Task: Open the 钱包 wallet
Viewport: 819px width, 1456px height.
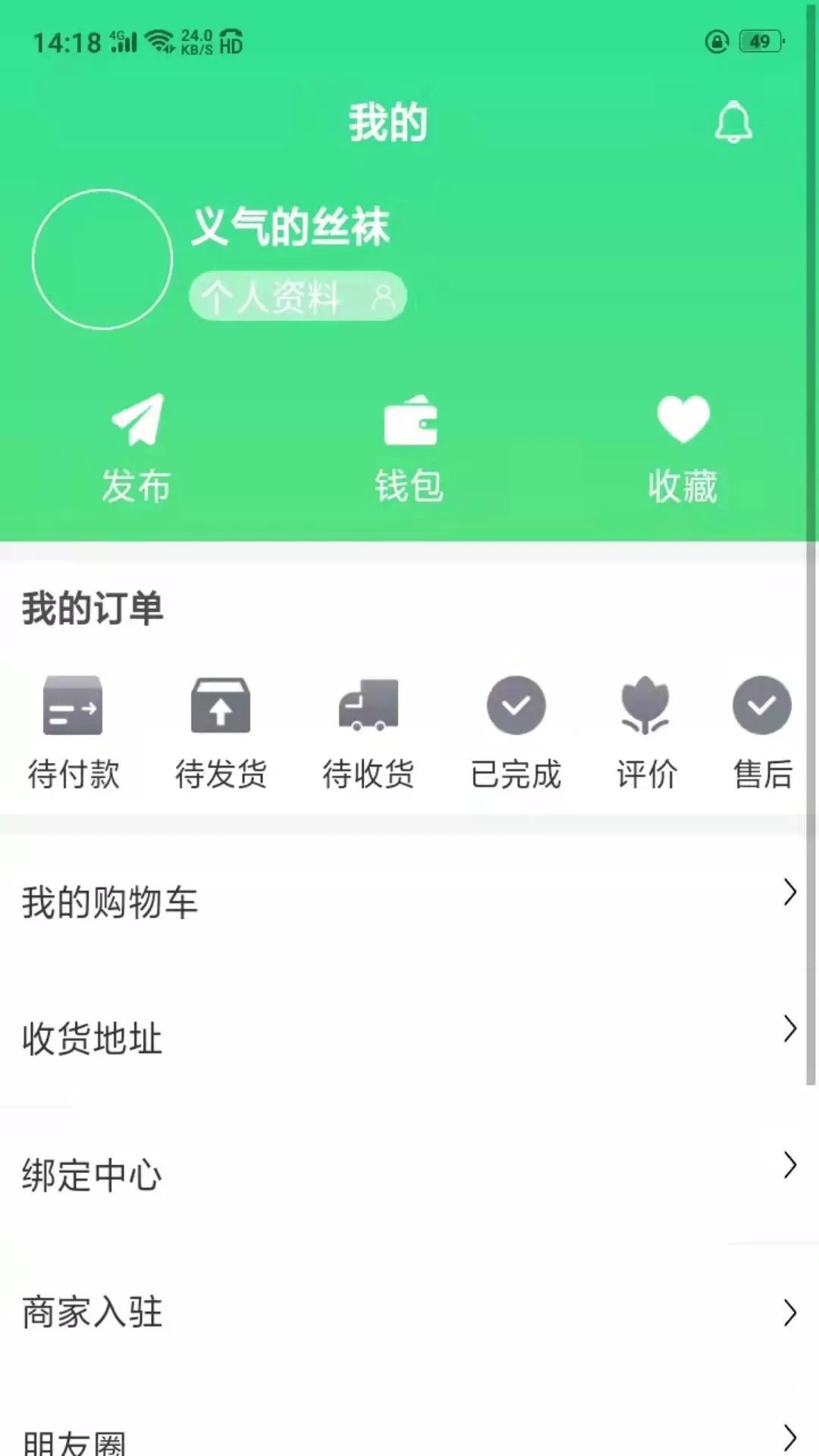Action: [409, 449]
